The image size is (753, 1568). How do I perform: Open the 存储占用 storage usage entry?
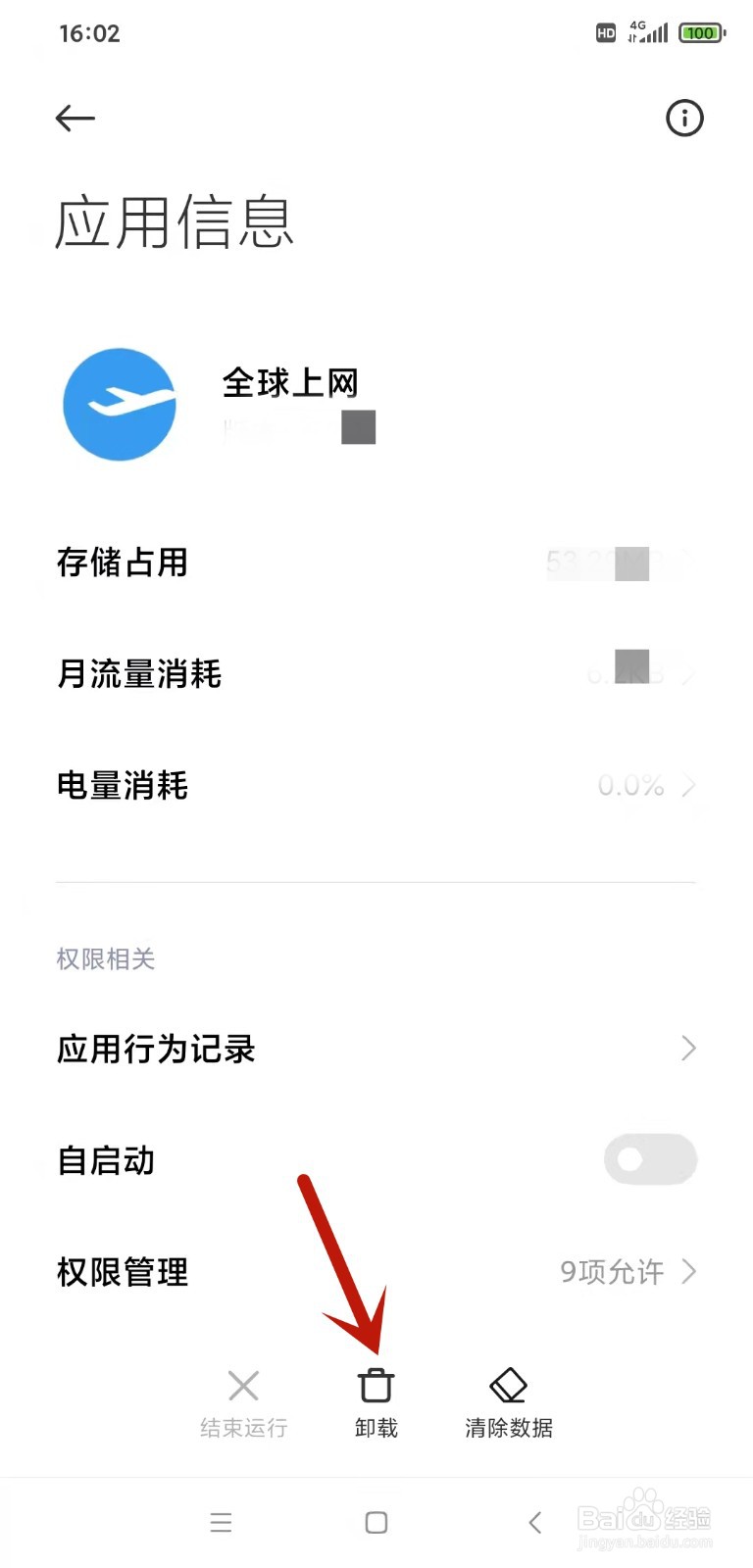376,563
